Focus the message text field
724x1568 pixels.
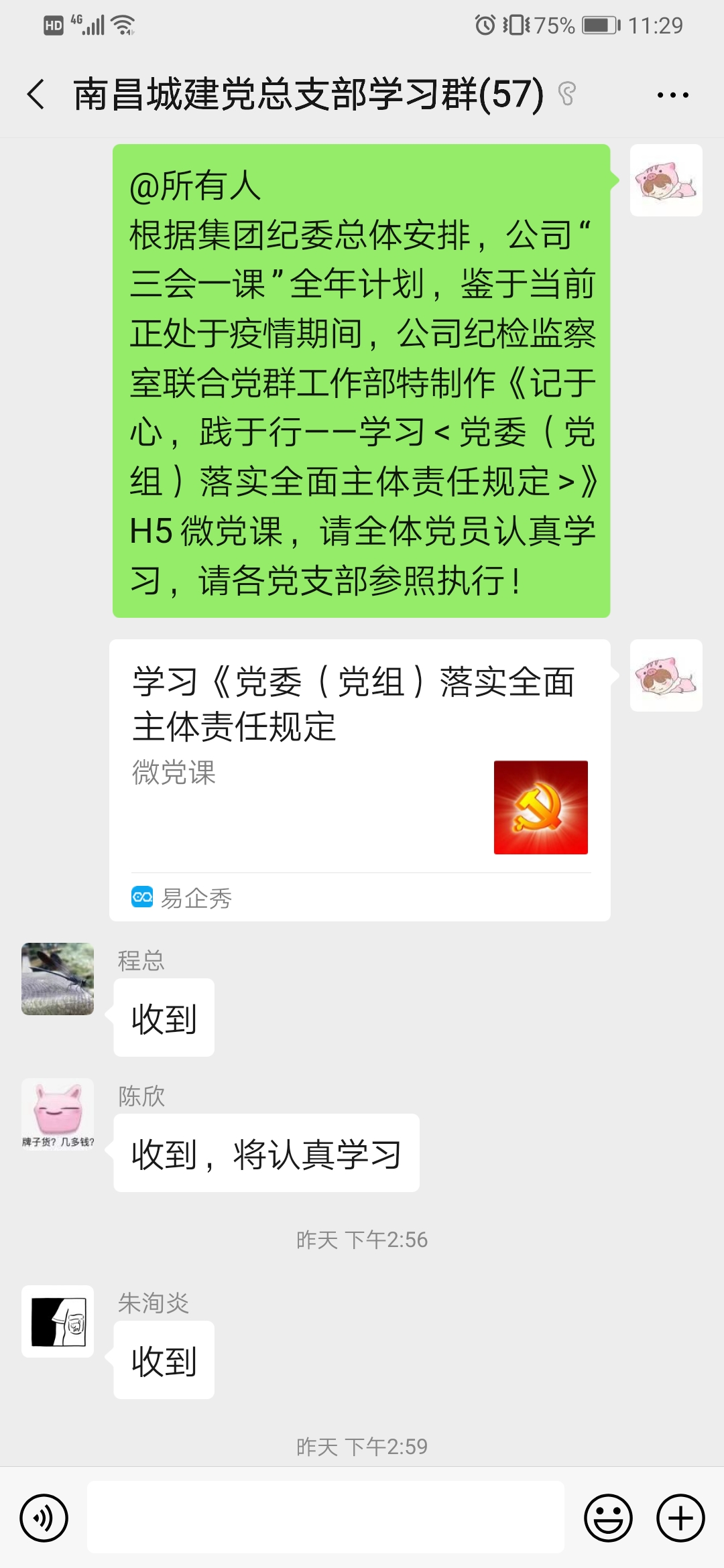click(325, 1518)
